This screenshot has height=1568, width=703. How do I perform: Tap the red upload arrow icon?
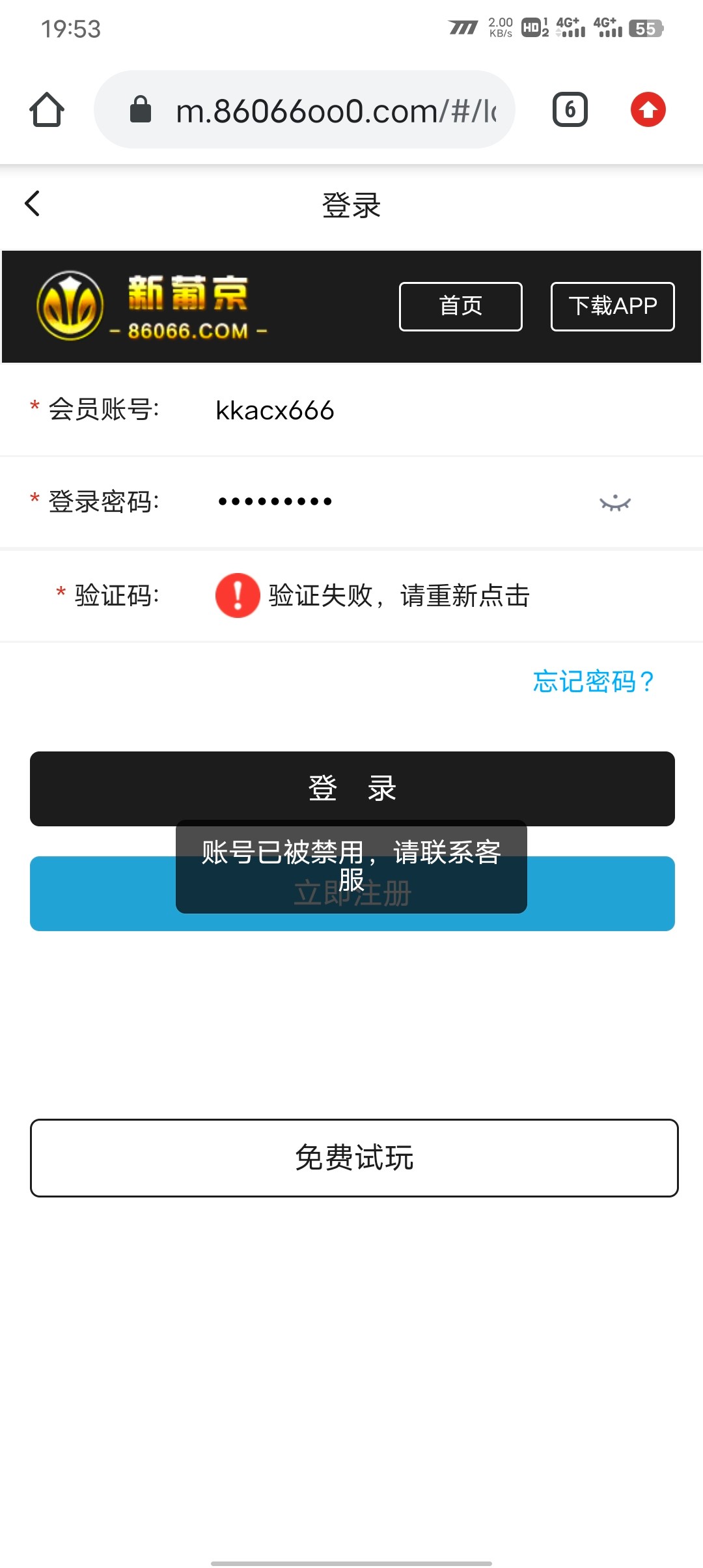[x=648, y=109]
